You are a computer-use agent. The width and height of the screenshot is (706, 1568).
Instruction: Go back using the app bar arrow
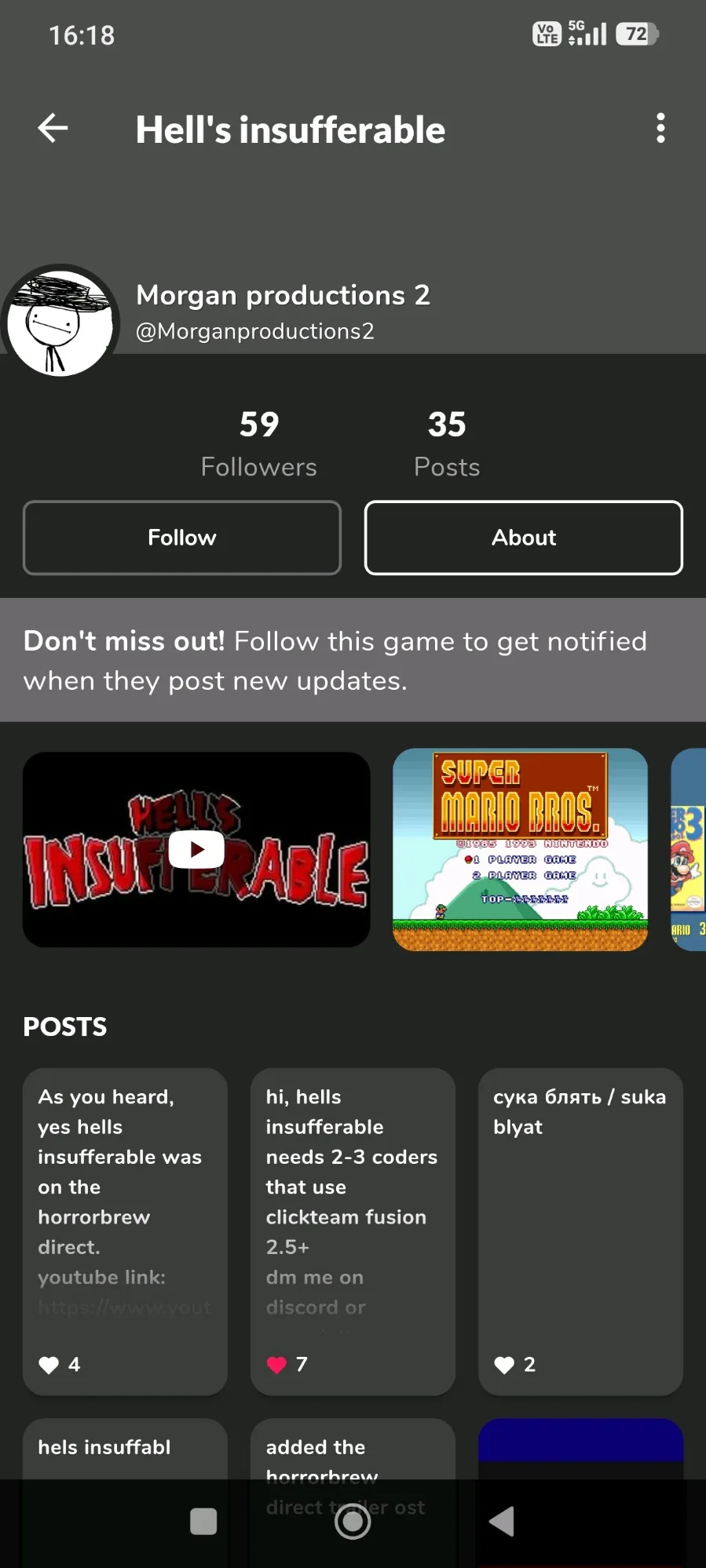click(x=53, y=129)
